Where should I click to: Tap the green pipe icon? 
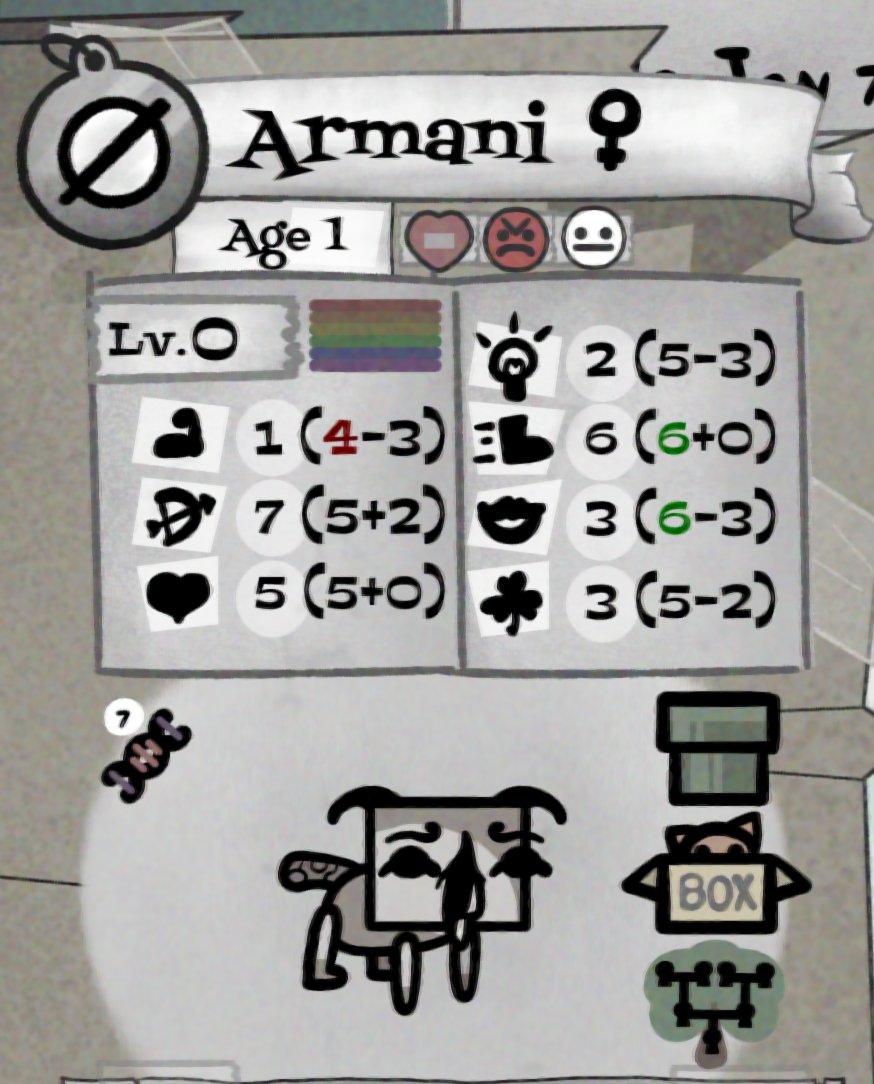(x=717, y=748)
